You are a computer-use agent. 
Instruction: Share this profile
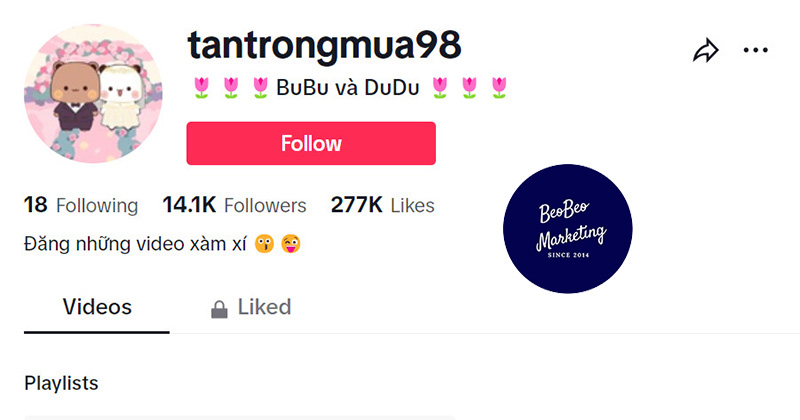[x=706, y=50]
